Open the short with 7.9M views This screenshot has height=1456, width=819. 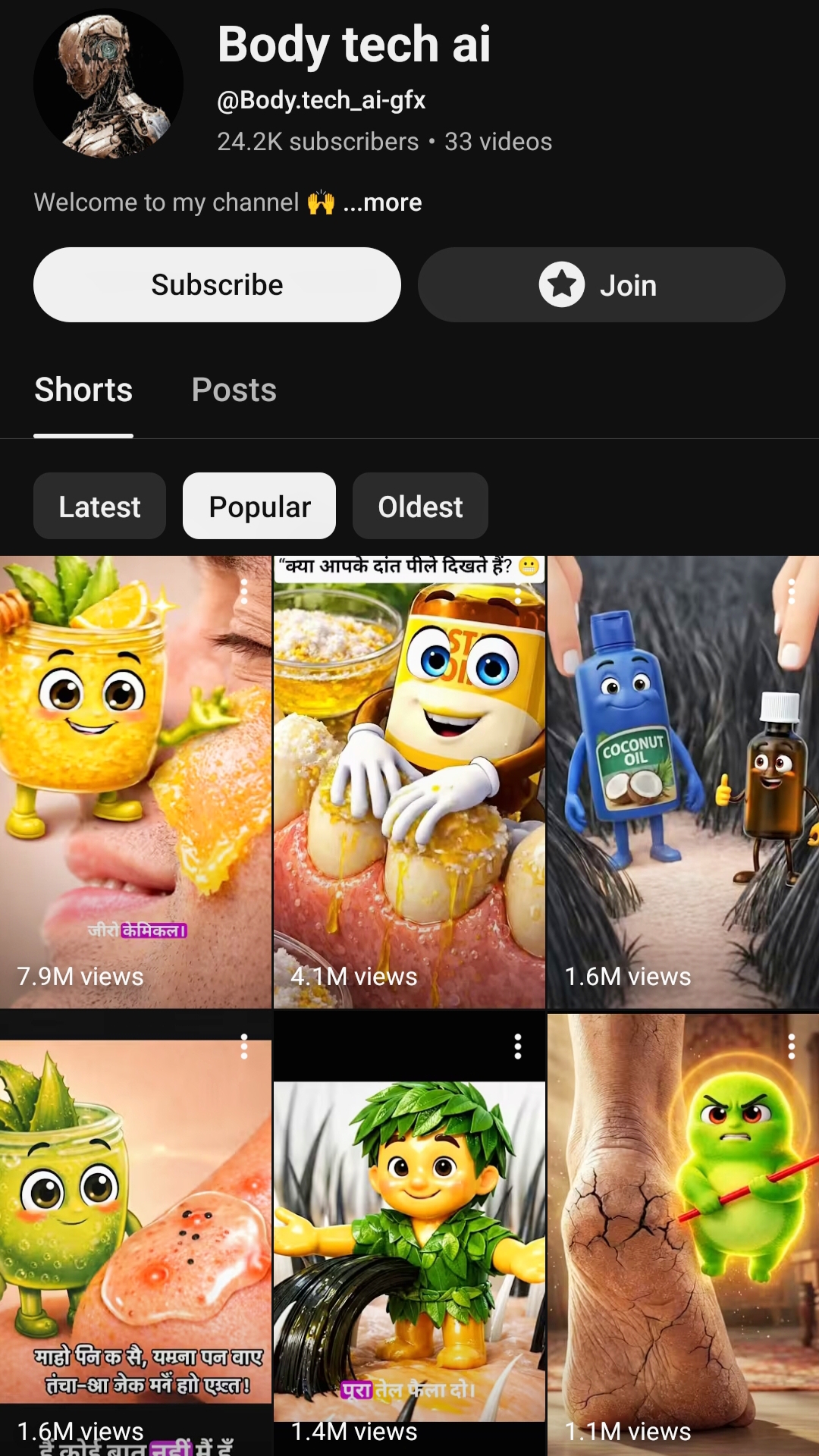135,781
